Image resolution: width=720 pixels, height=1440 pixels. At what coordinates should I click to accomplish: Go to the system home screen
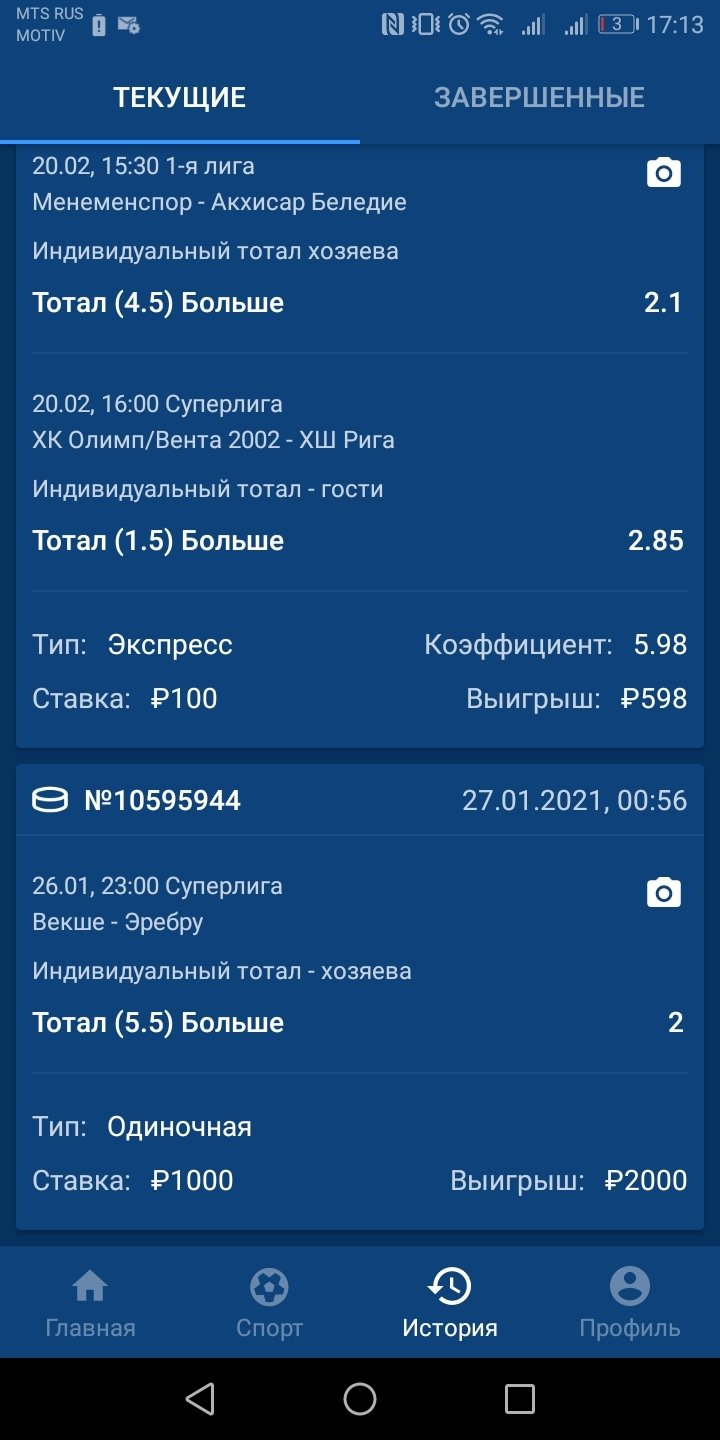(x=360, y=1399)
